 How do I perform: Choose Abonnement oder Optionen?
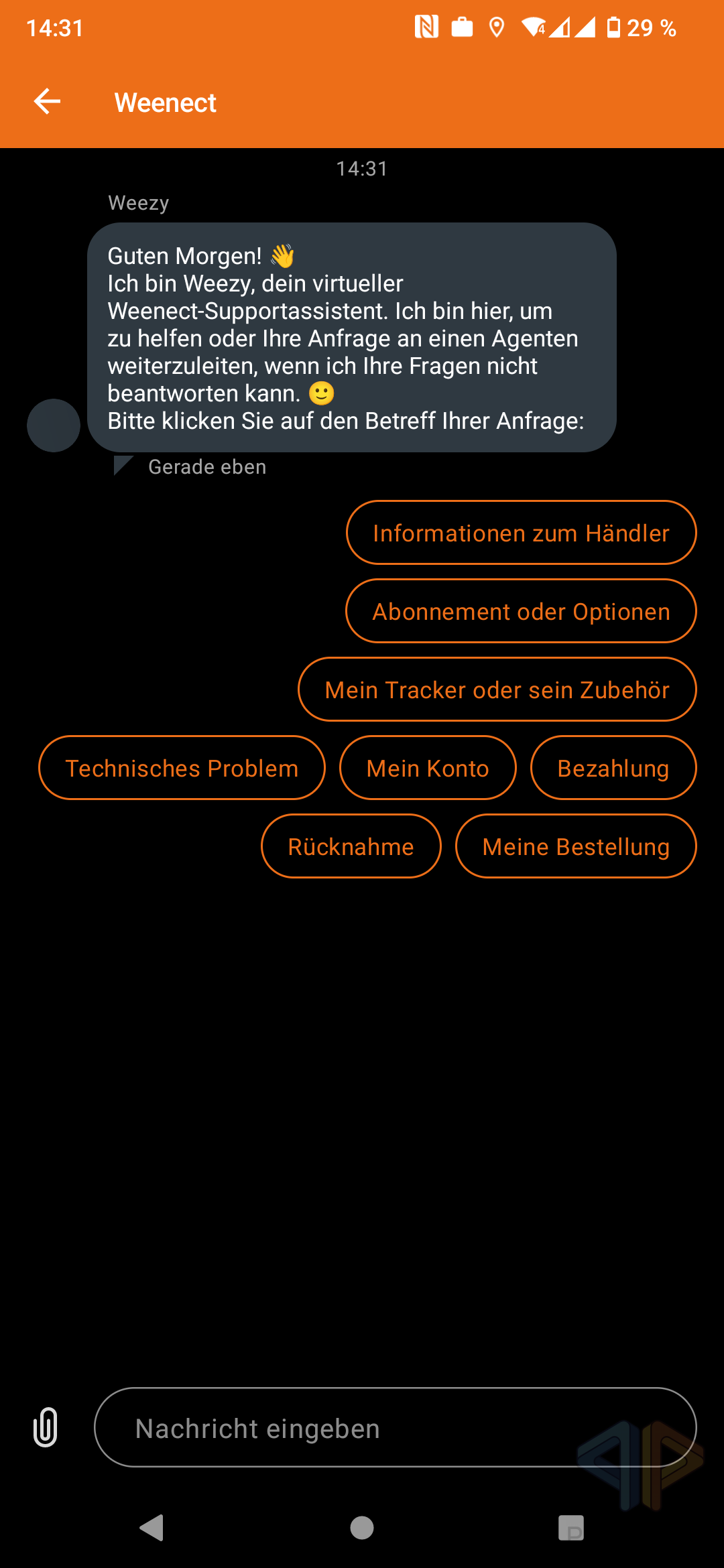click(521, 611)
